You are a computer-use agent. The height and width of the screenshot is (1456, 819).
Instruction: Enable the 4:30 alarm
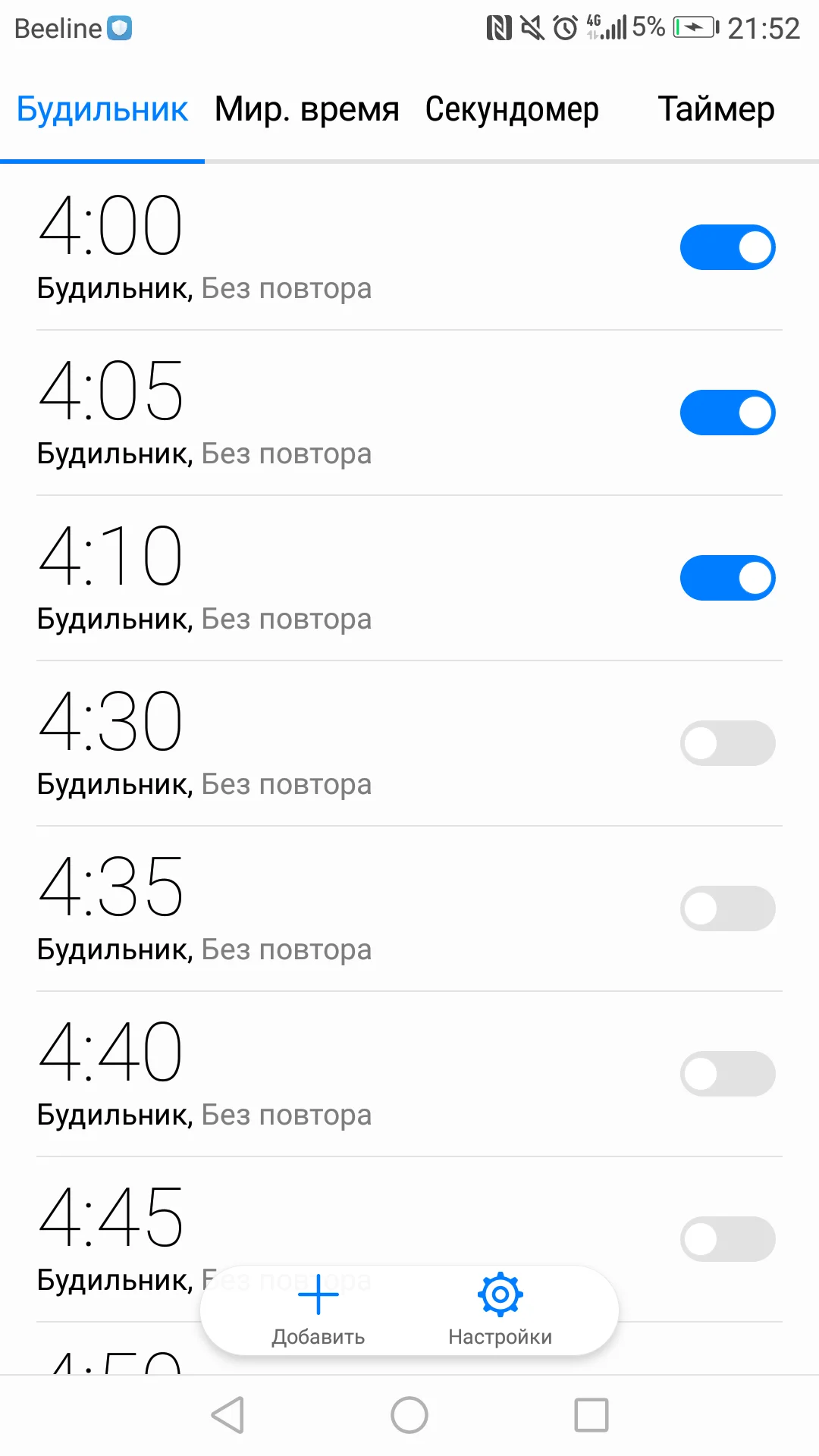point(727,743)
